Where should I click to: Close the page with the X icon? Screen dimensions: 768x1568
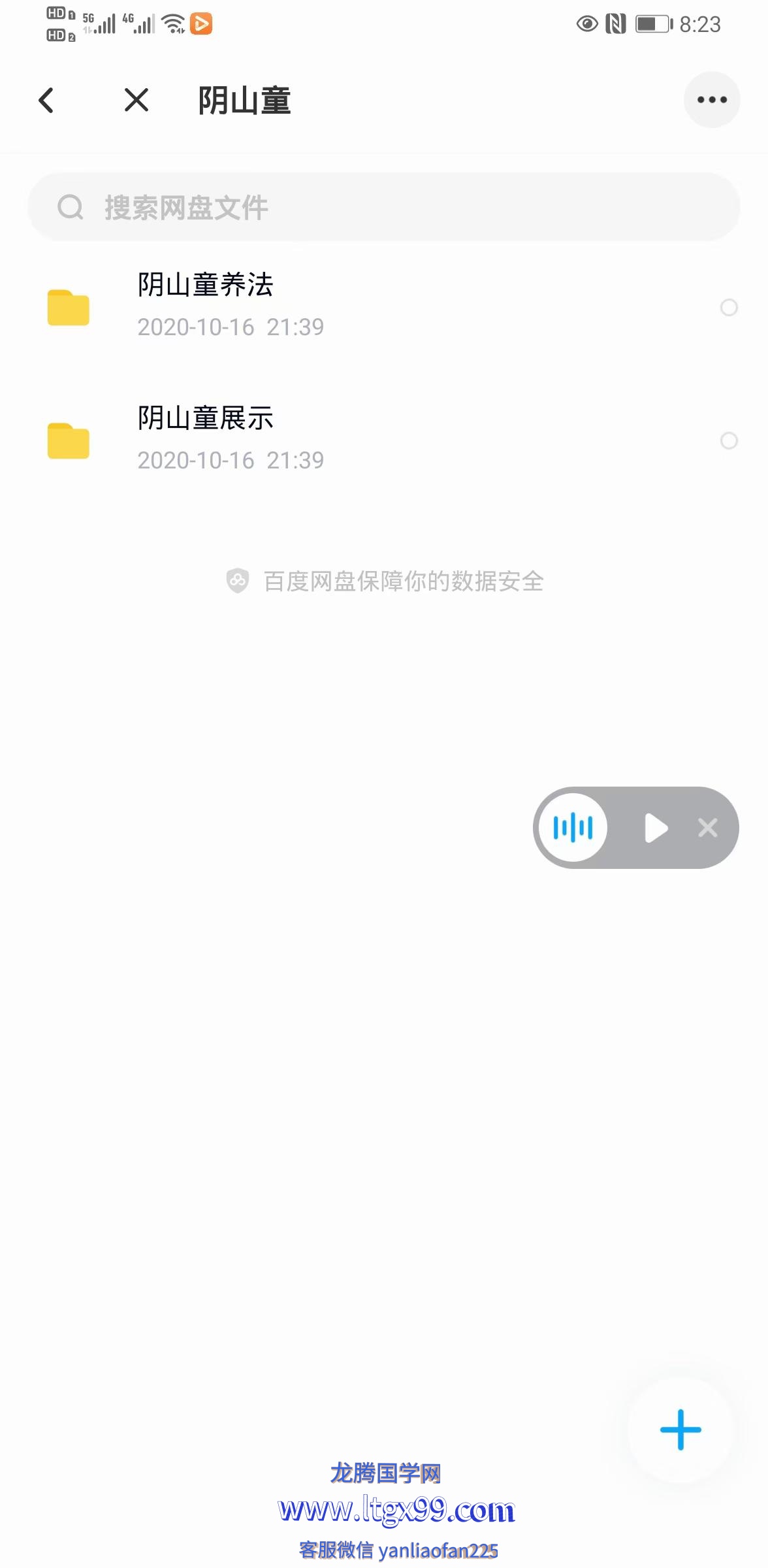click(x=136, y=100)
